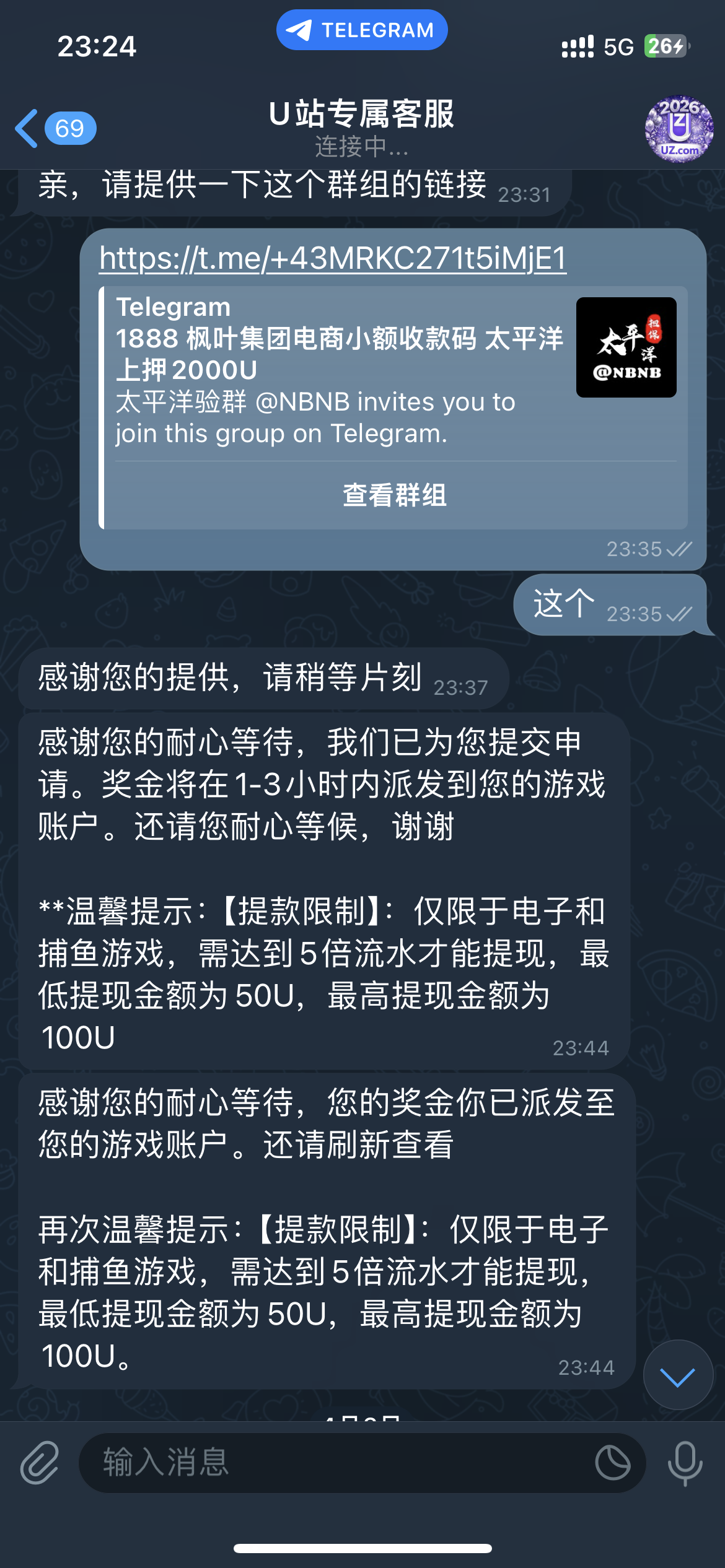Tap the microphone to record voice
Viewport: 725px width, 1568px height.
685,1463
